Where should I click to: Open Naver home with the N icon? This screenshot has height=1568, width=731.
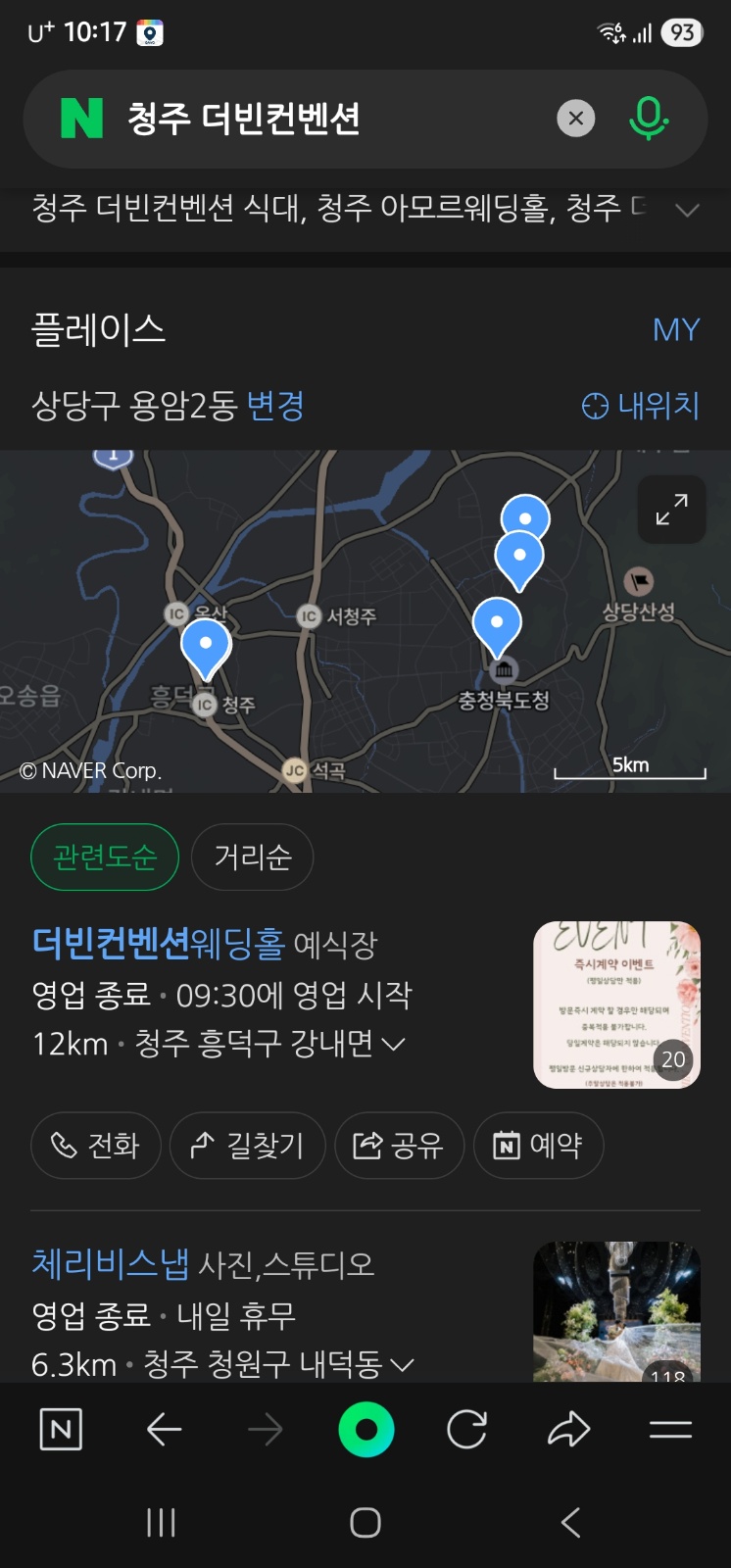click(x=61, y=1429)
